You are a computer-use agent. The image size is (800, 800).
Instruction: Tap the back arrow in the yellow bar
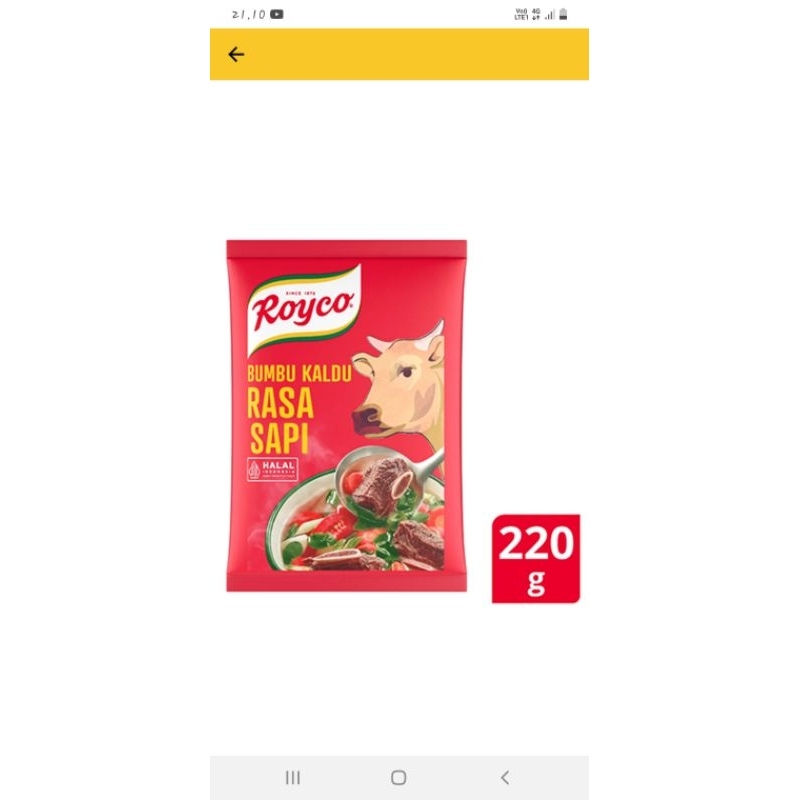click(x=236, y=55)
